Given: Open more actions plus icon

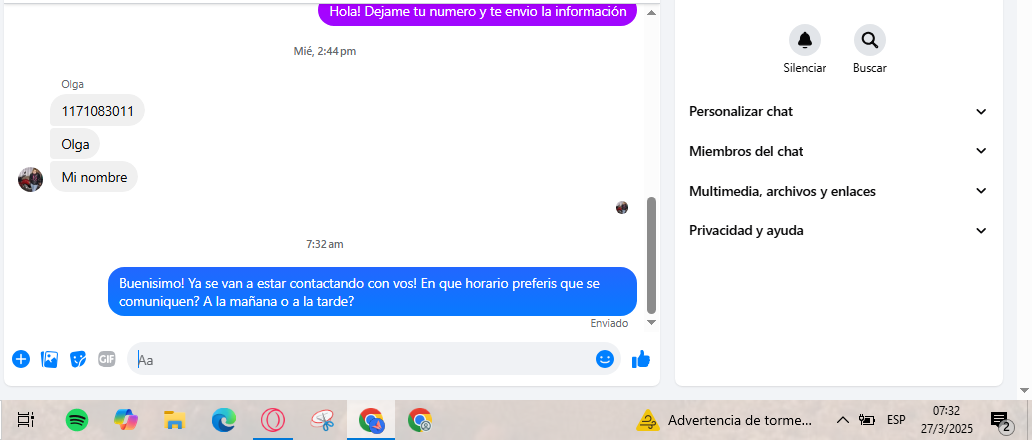Looking at the screenshot, I should click(21, 359).
